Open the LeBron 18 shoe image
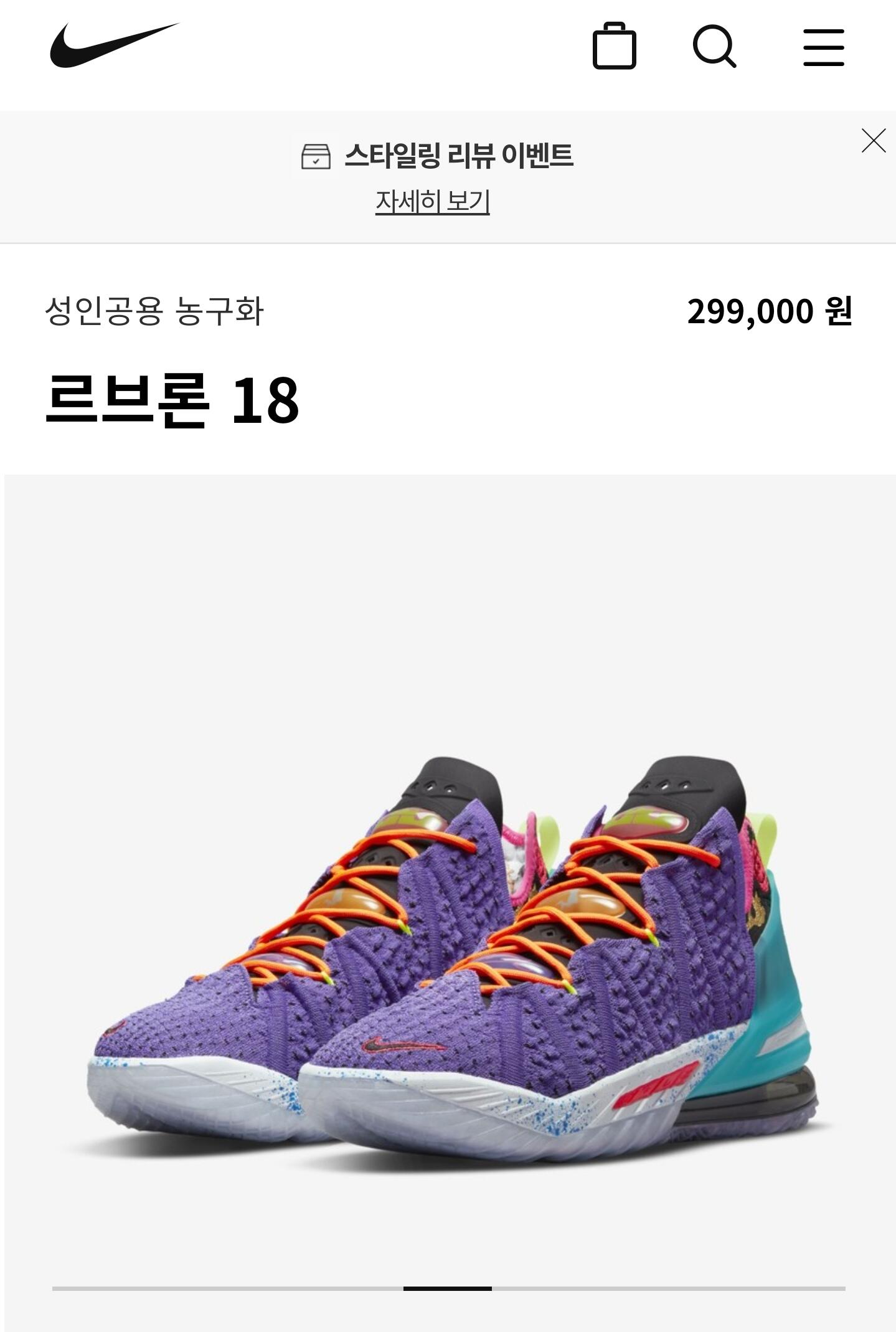Image resolution: width=896 pixels, height=1332 pixels. [450, 903]
